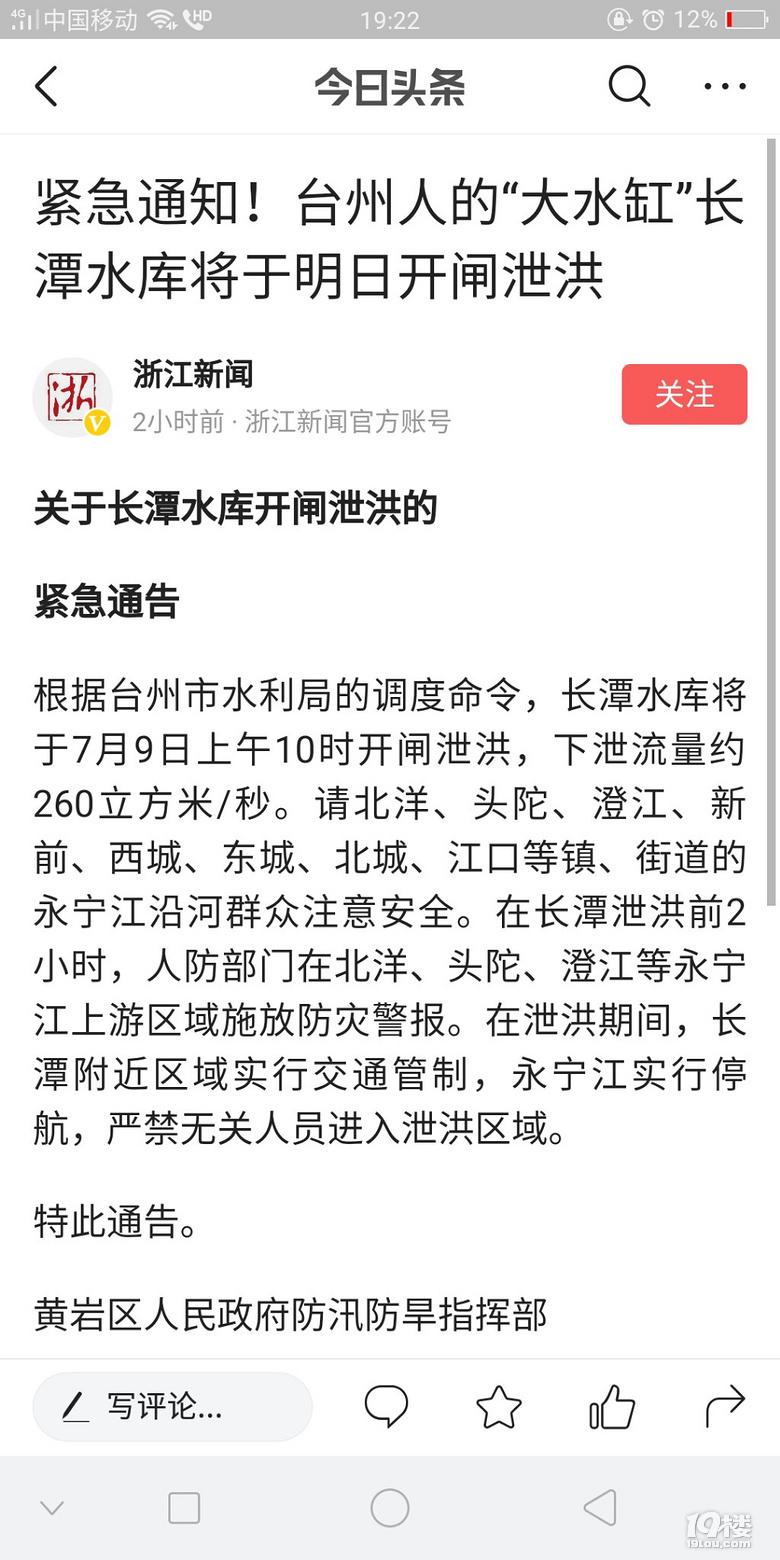Open recent apps from navigation bar

click(x=184, y=1508)
